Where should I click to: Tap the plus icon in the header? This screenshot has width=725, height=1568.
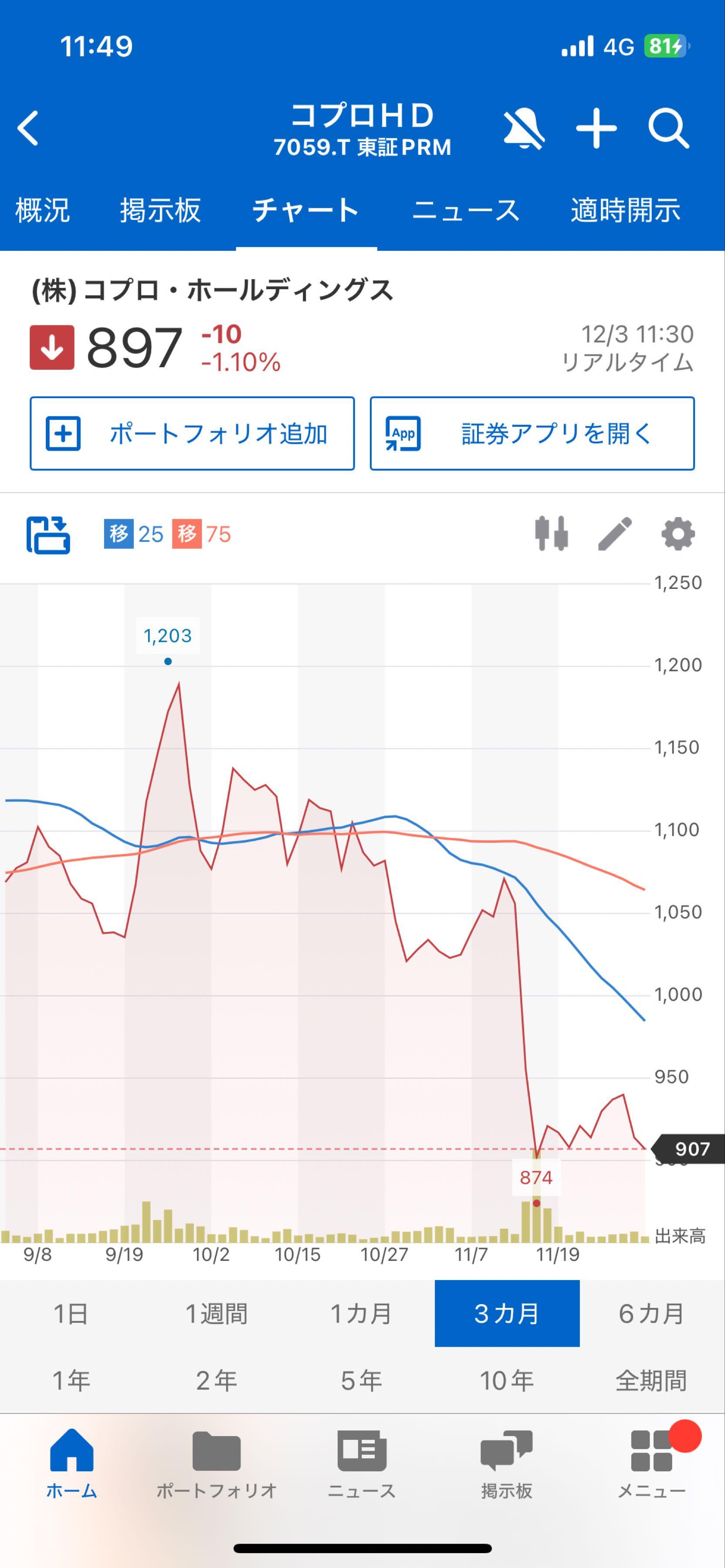pos(596,128)
